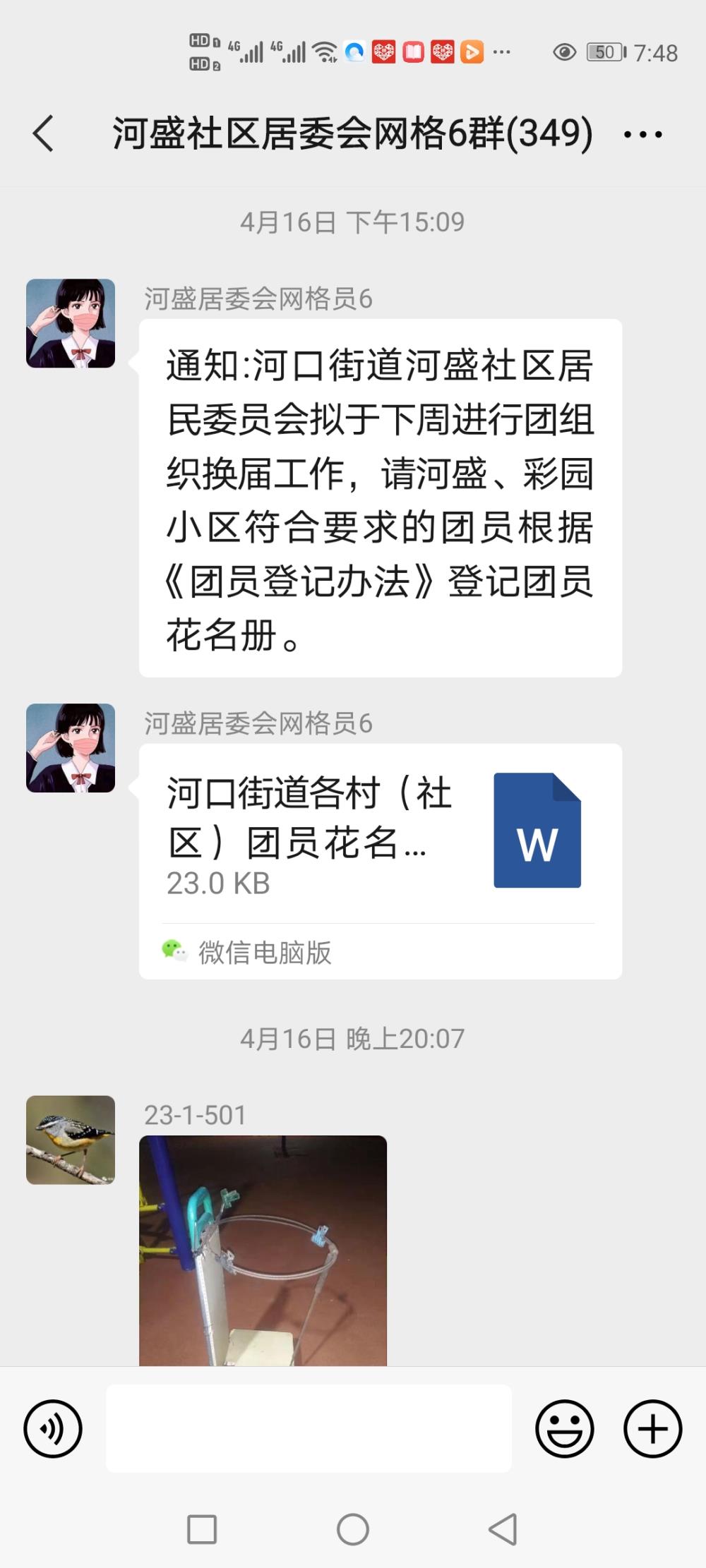Focus the message text field

pyautogui.click(x=309, y=1428)
